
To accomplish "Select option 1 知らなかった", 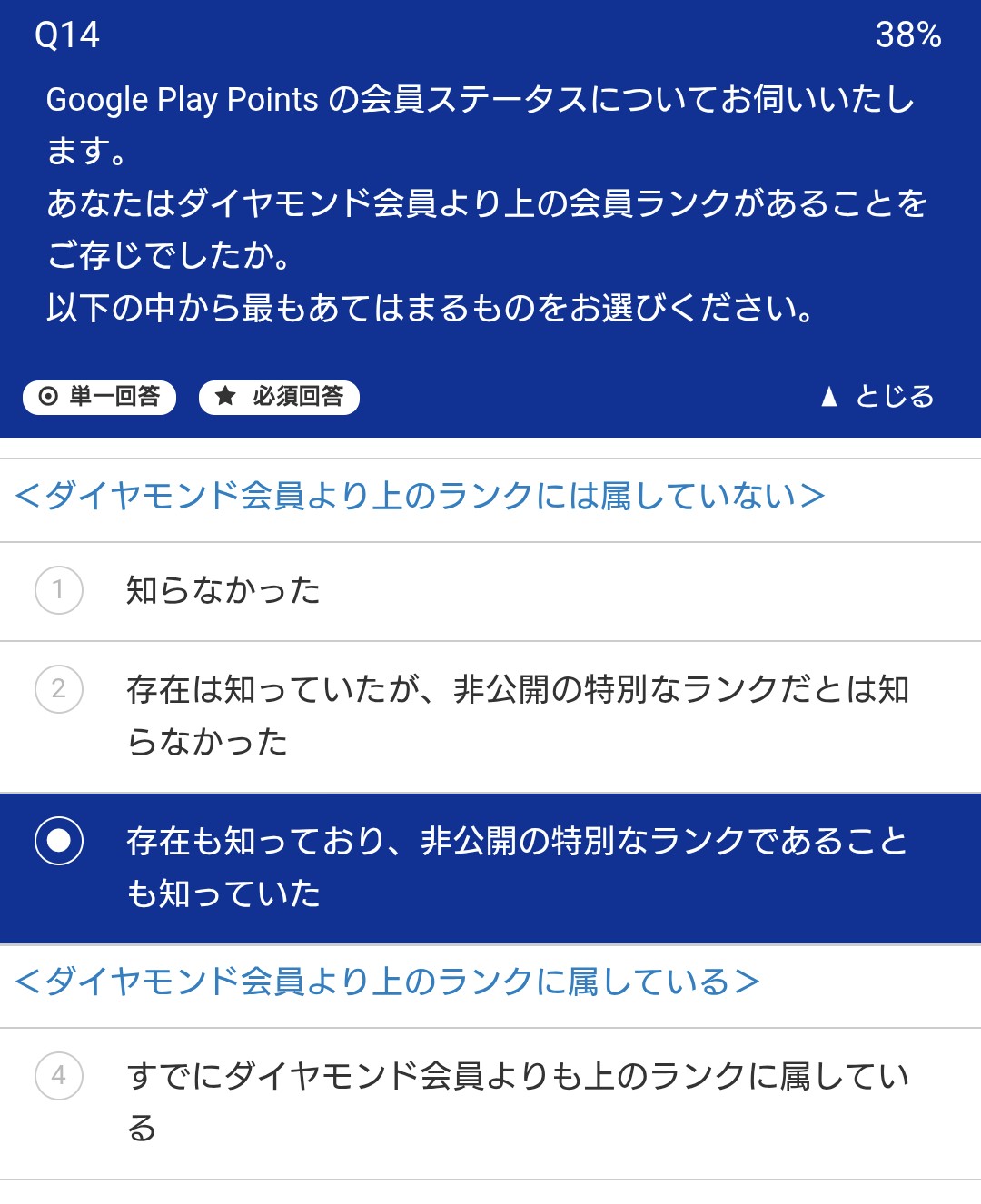I will click(490, 591).
